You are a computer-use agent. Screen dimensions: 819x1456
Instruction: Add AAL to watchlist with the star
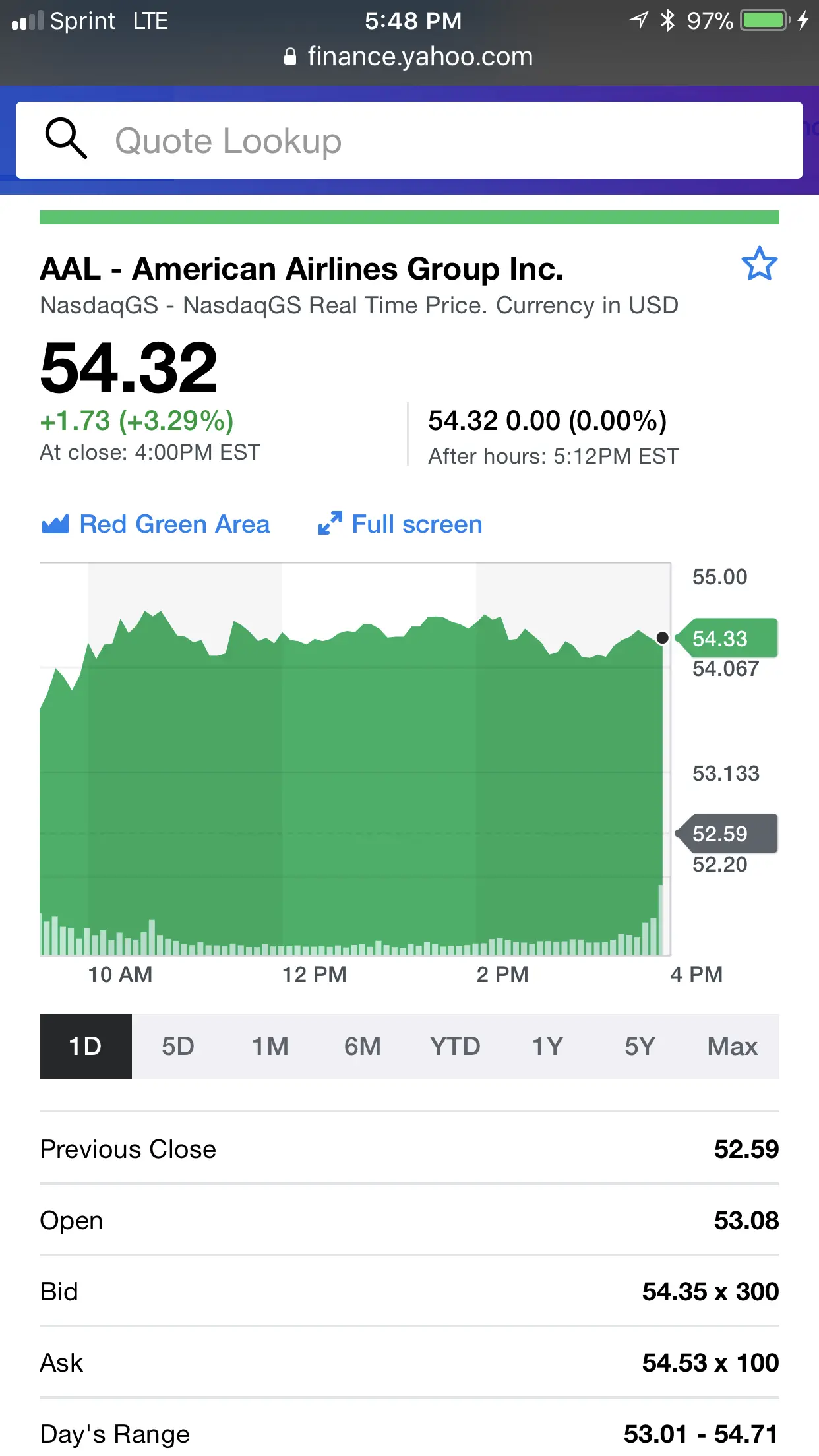tap(759, 264)
